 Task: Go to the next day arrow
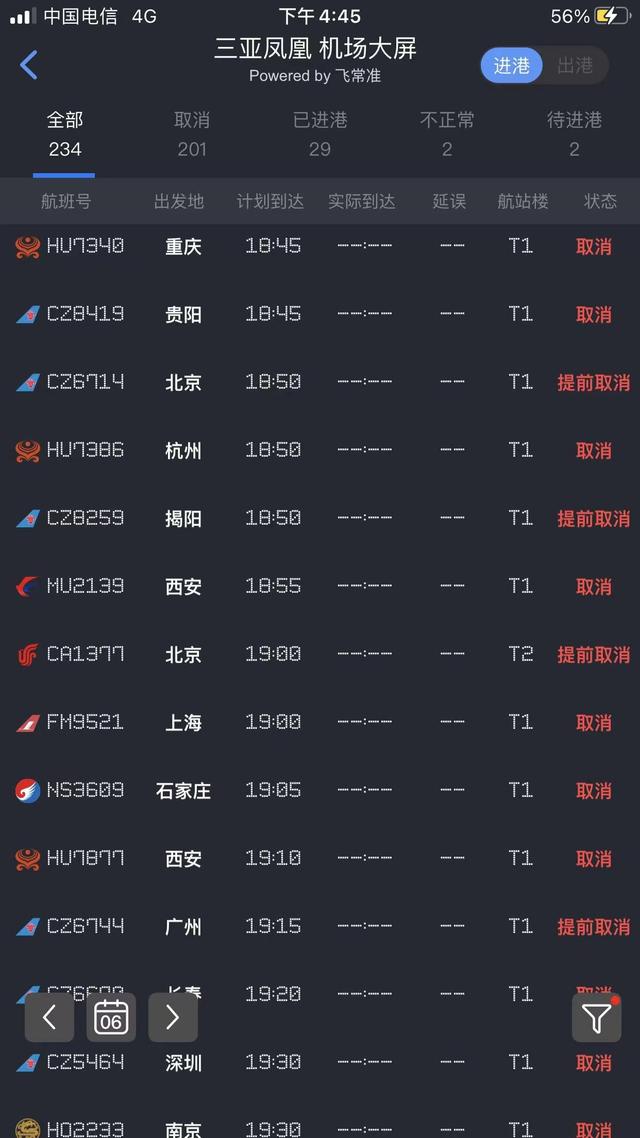[172, 1018]
